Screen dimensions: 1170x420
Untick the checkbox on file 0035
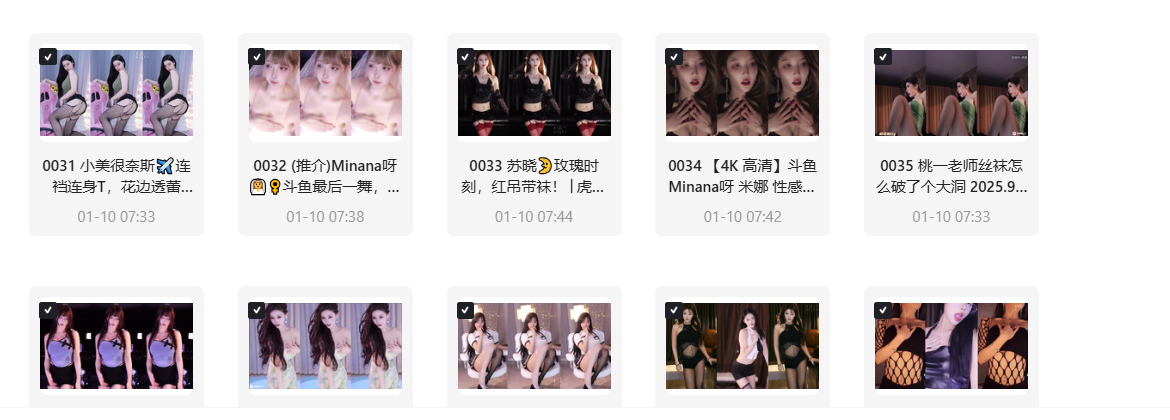(x=883, y=57)
